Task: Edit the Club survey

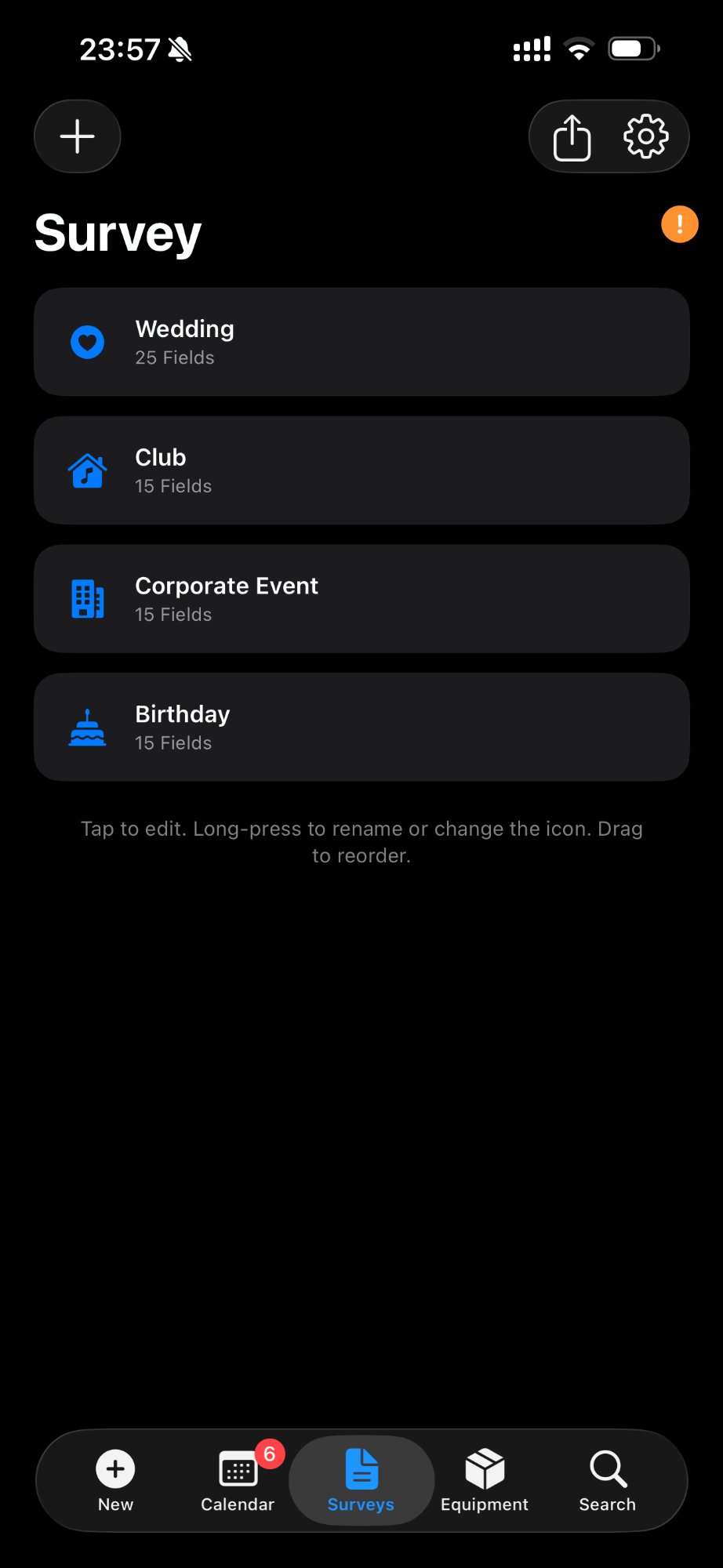Action: (x=361, y=470)
